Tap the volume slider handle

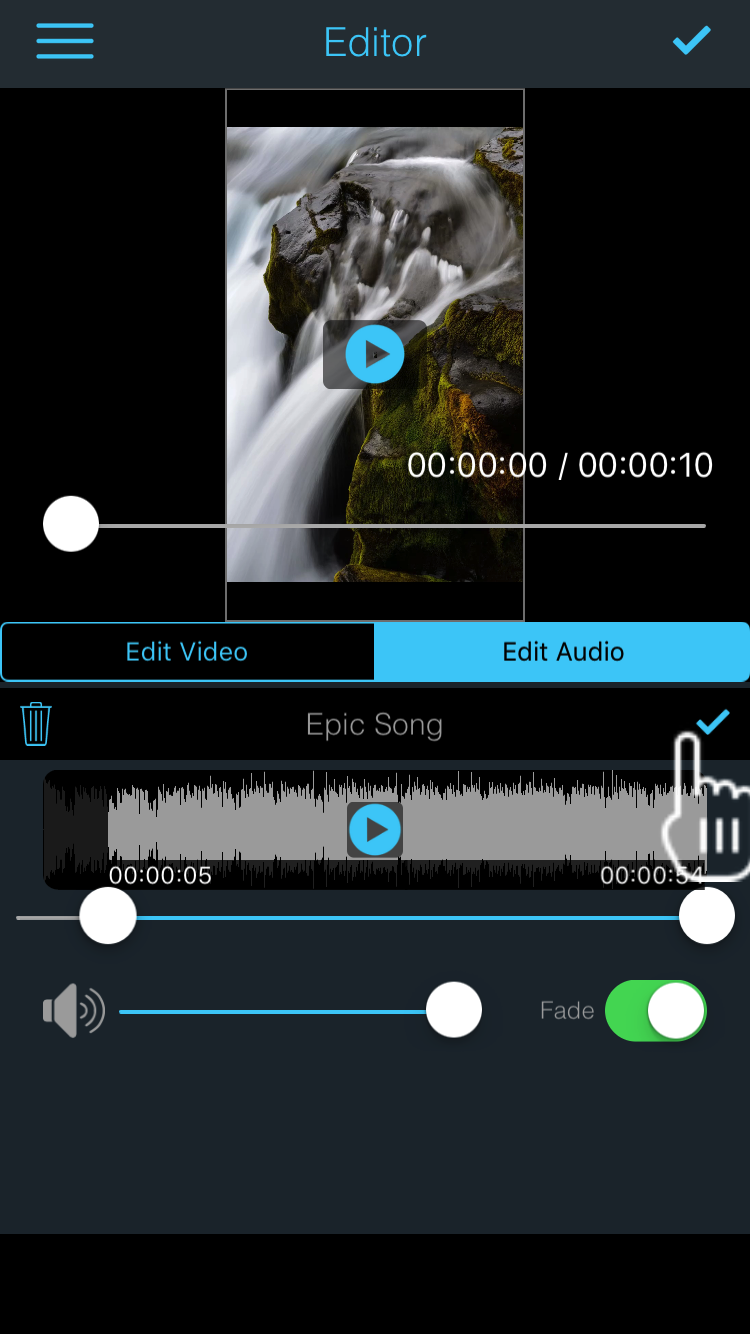[454, 1011]
